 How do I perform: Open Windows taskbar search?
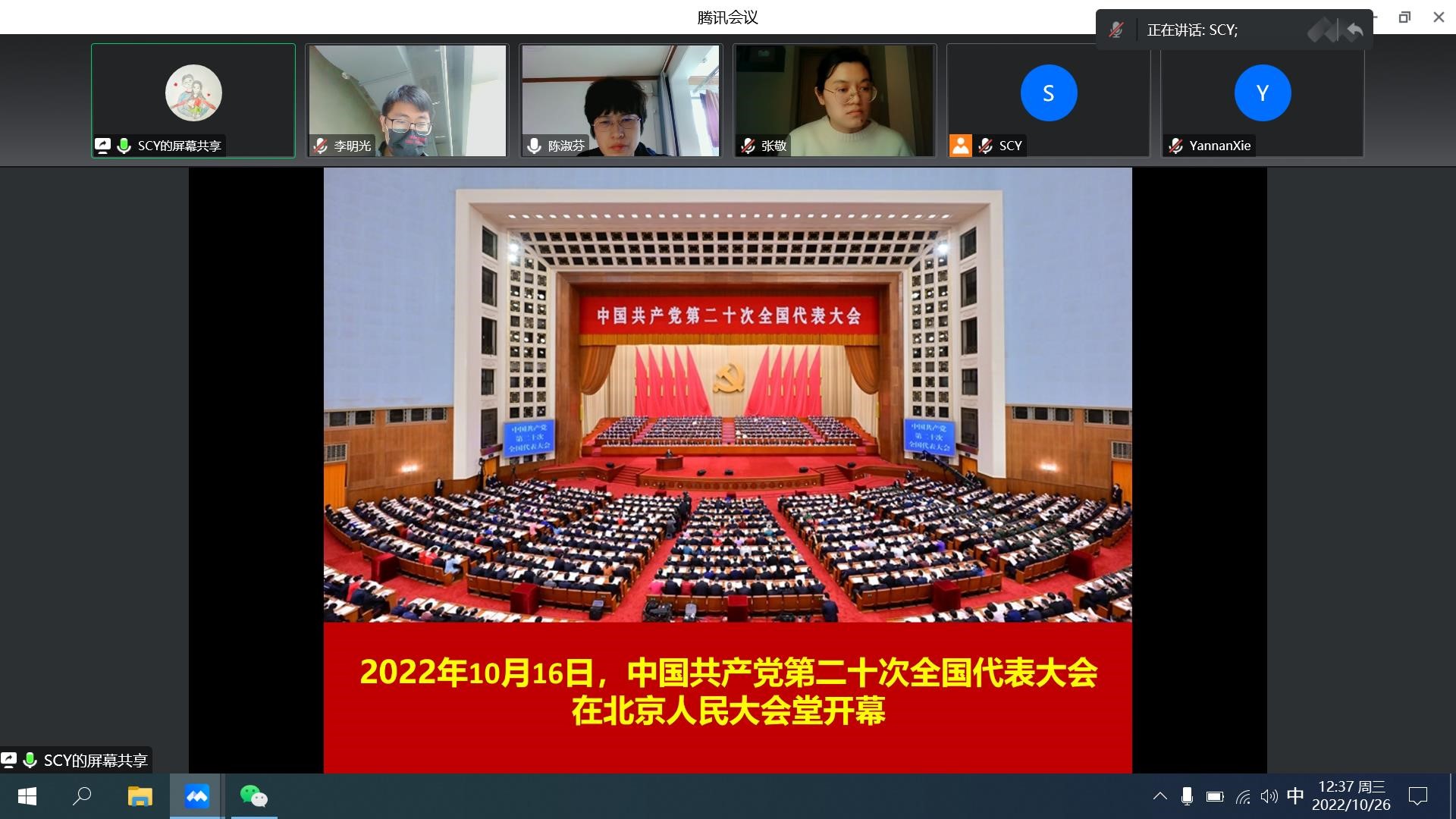coord(82,796)
